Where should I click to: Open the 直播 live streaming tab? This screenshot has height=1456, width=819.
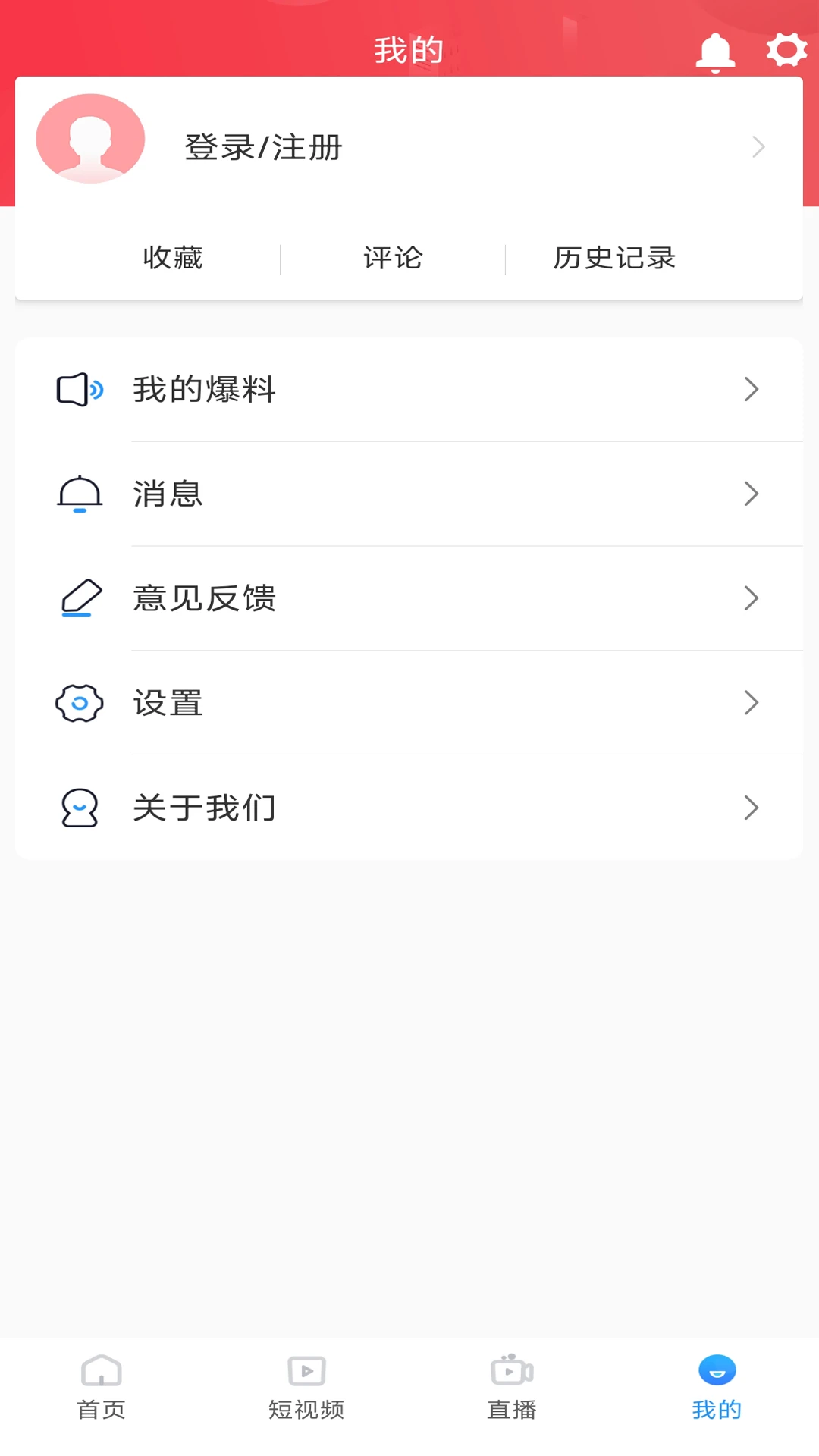pos(511,1388)
